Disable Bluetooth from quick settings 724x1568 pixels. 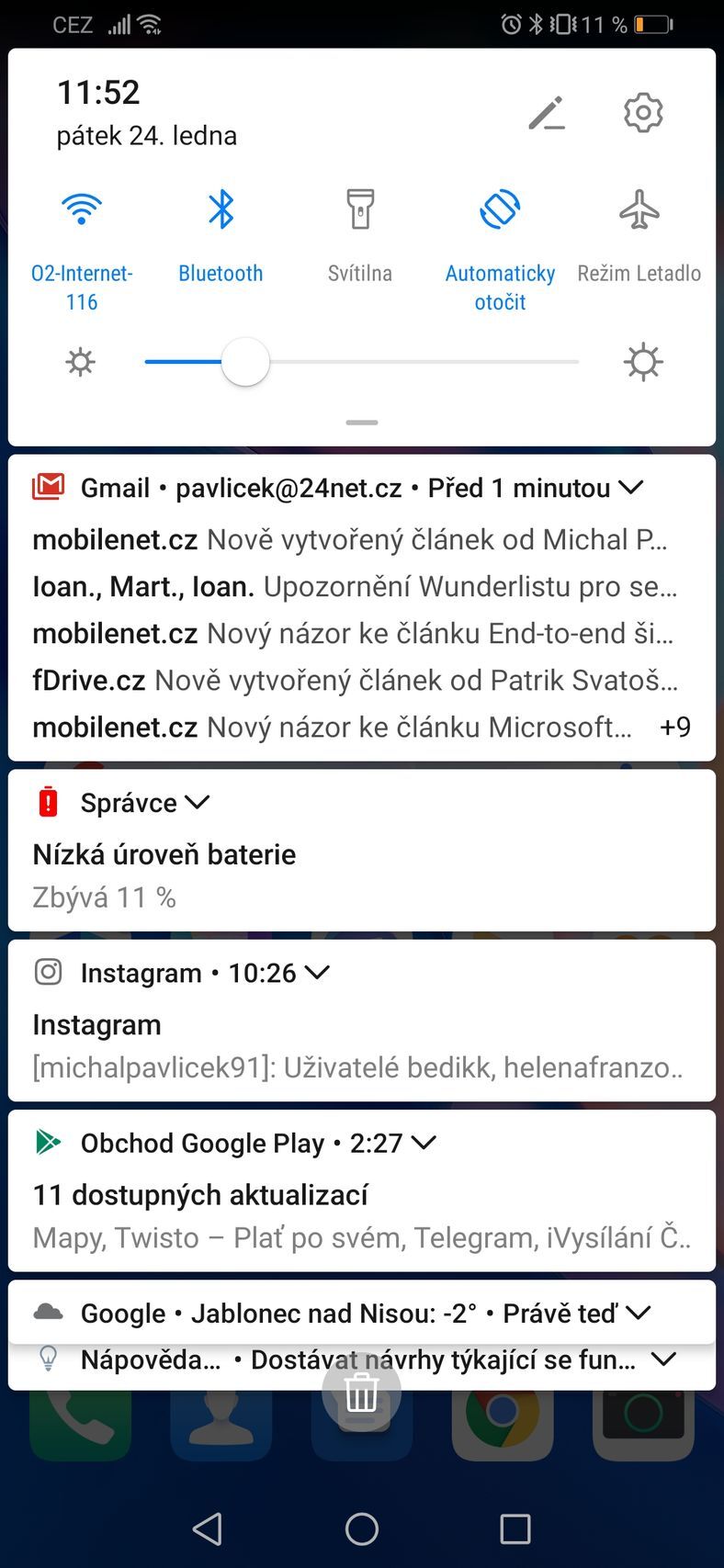click(221, 209)
